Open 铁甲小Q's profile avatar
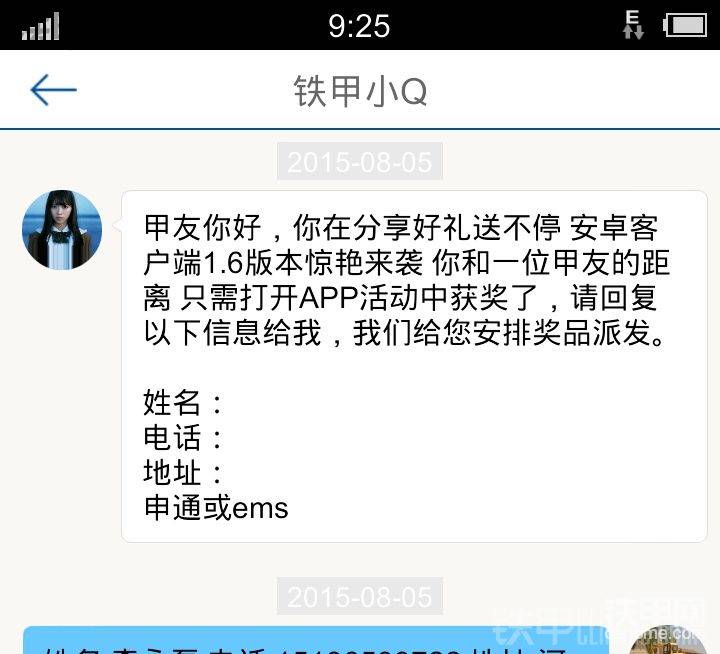The width and height of the screenshot is (720, 654). [62, 231]
